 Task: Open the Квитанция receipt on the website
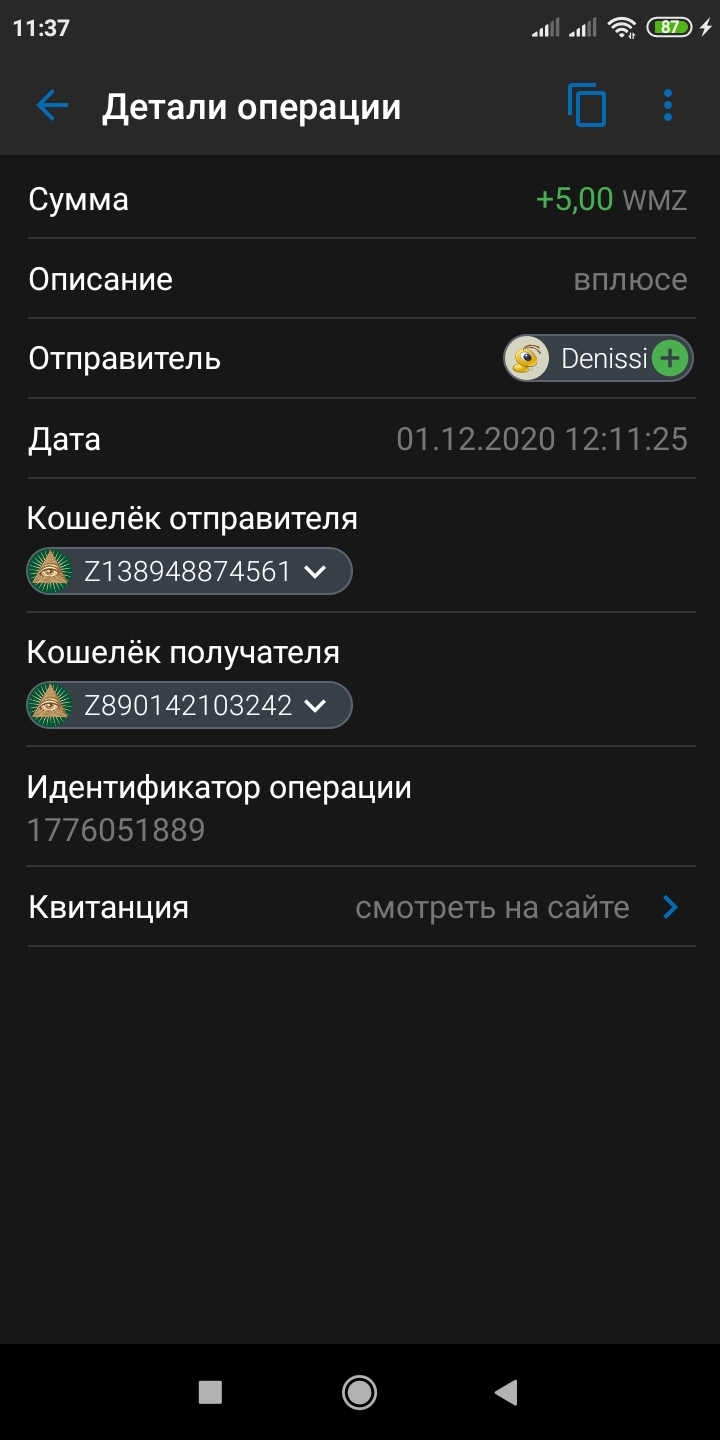click(x=361, y=907)
